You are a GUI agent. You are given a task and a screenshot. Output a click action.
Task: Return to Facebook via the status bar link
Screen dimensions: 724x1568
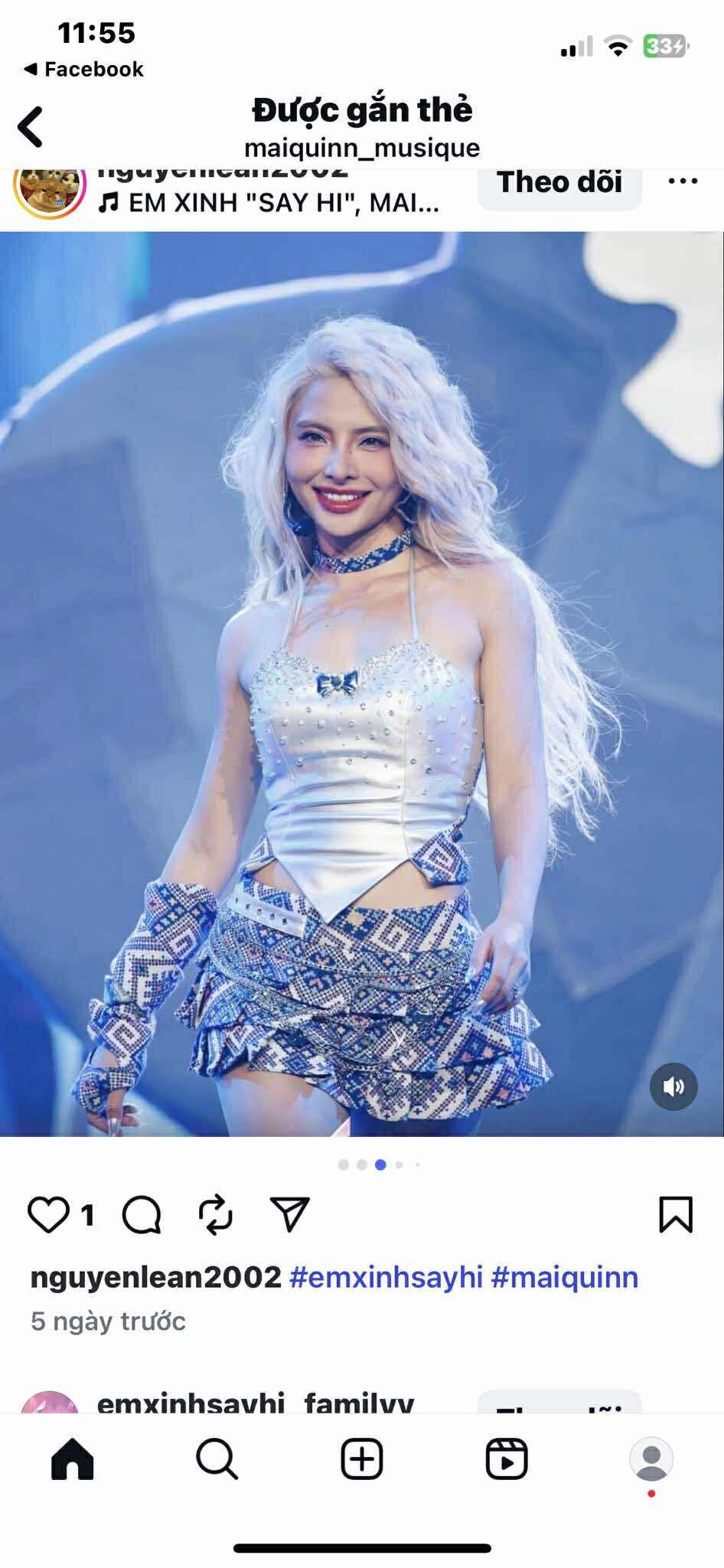coord(84,70)
